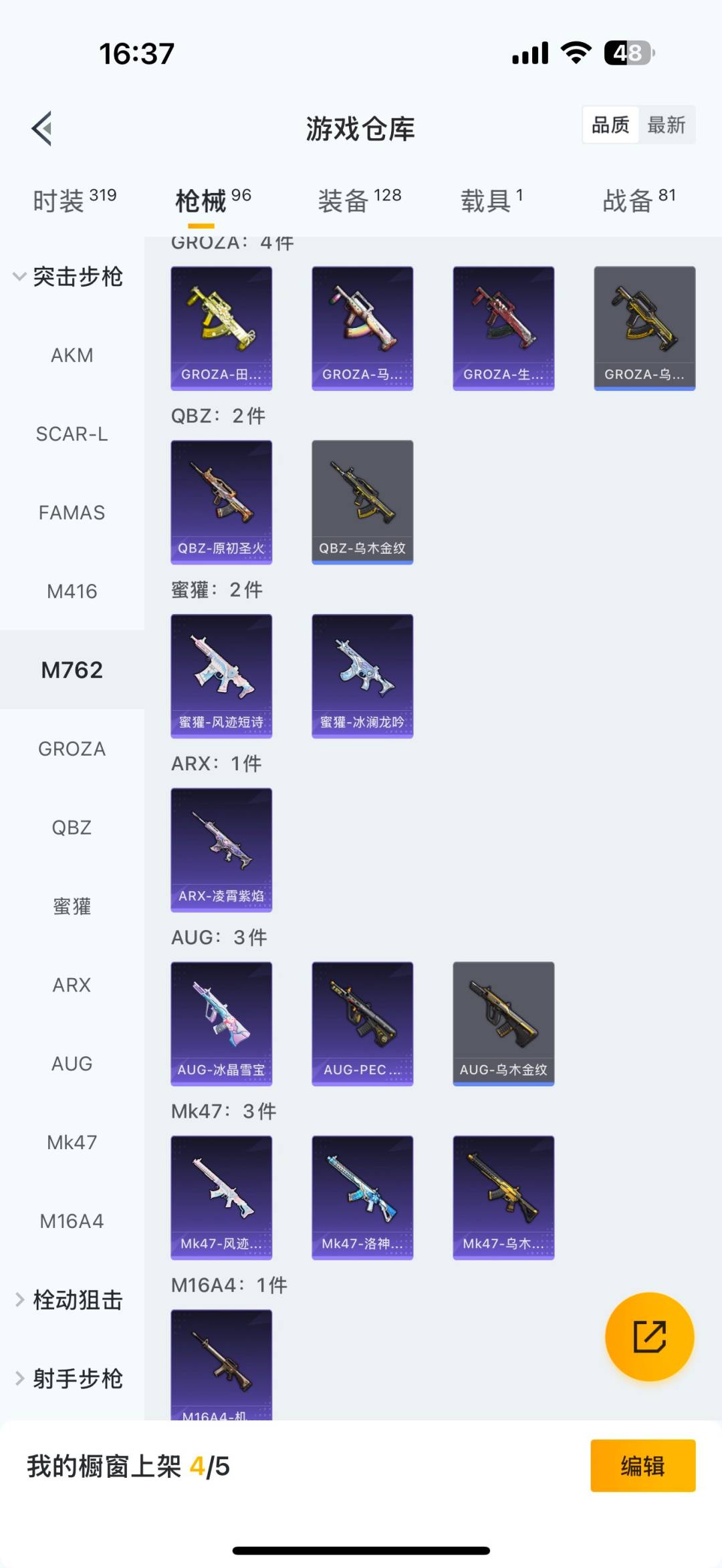View the 蜜獾-冰澜龙吟 skin card

[362, 676]
